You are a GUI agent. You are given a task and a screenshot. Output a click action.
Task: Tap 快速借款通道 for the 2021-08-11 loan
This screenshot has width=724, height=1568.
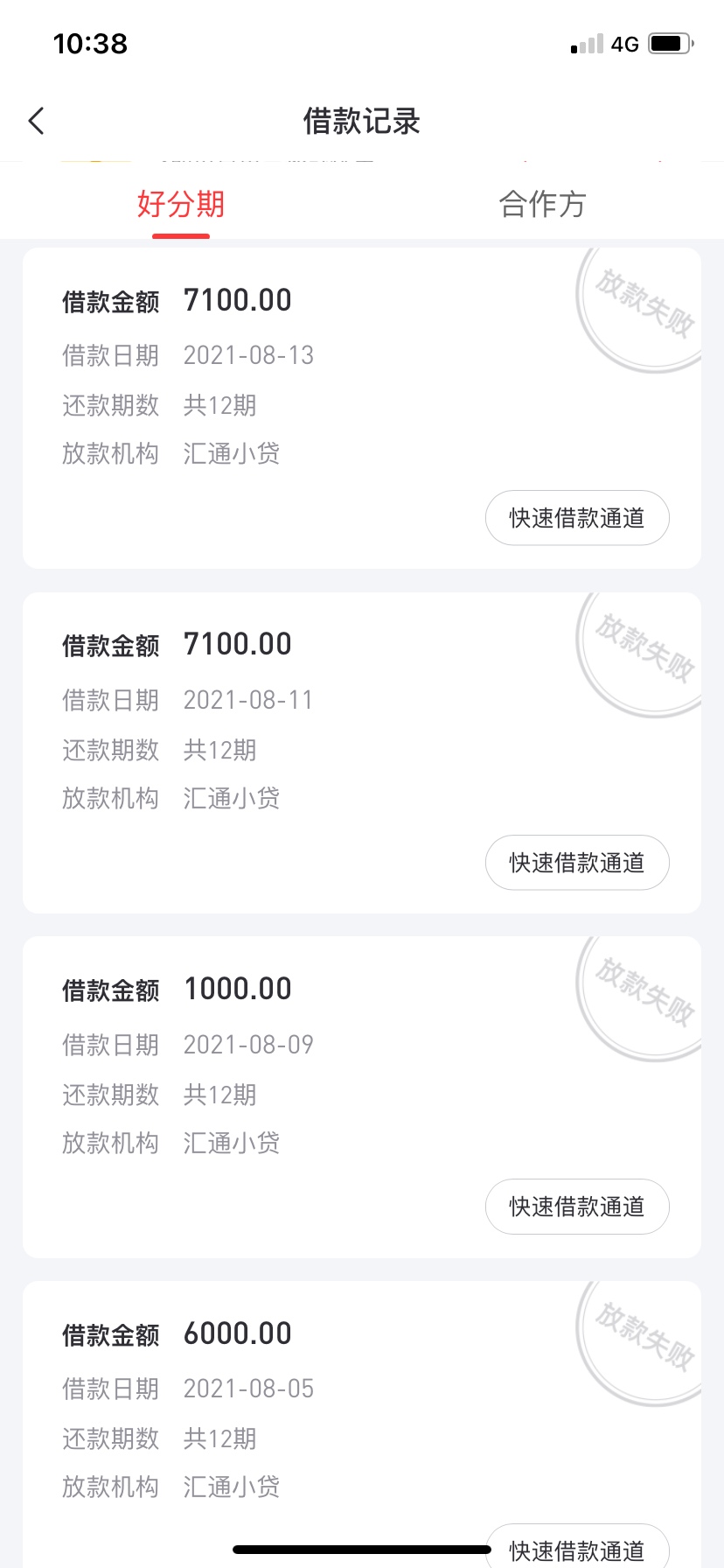(x=577, y=863)
